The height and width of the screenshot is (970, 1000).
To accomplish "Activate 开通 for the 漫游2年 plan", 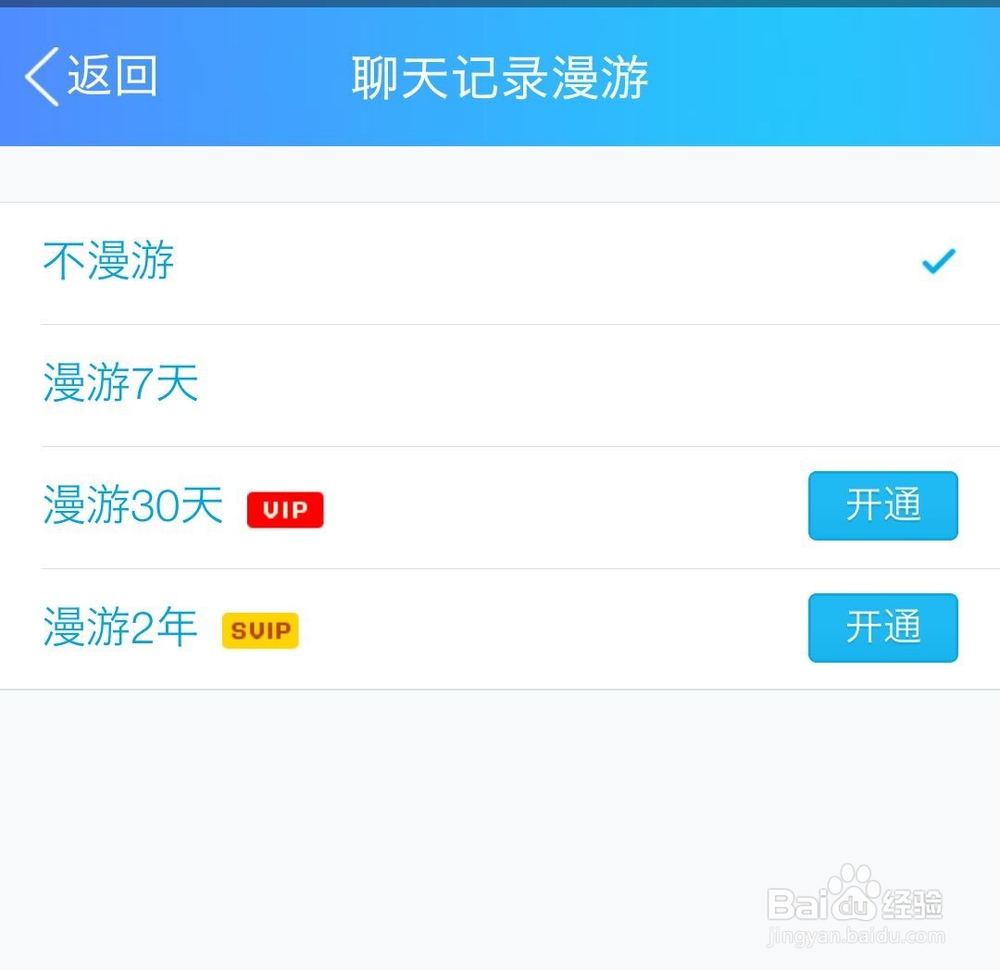I will pyautogui.click(x=882, y=628).
